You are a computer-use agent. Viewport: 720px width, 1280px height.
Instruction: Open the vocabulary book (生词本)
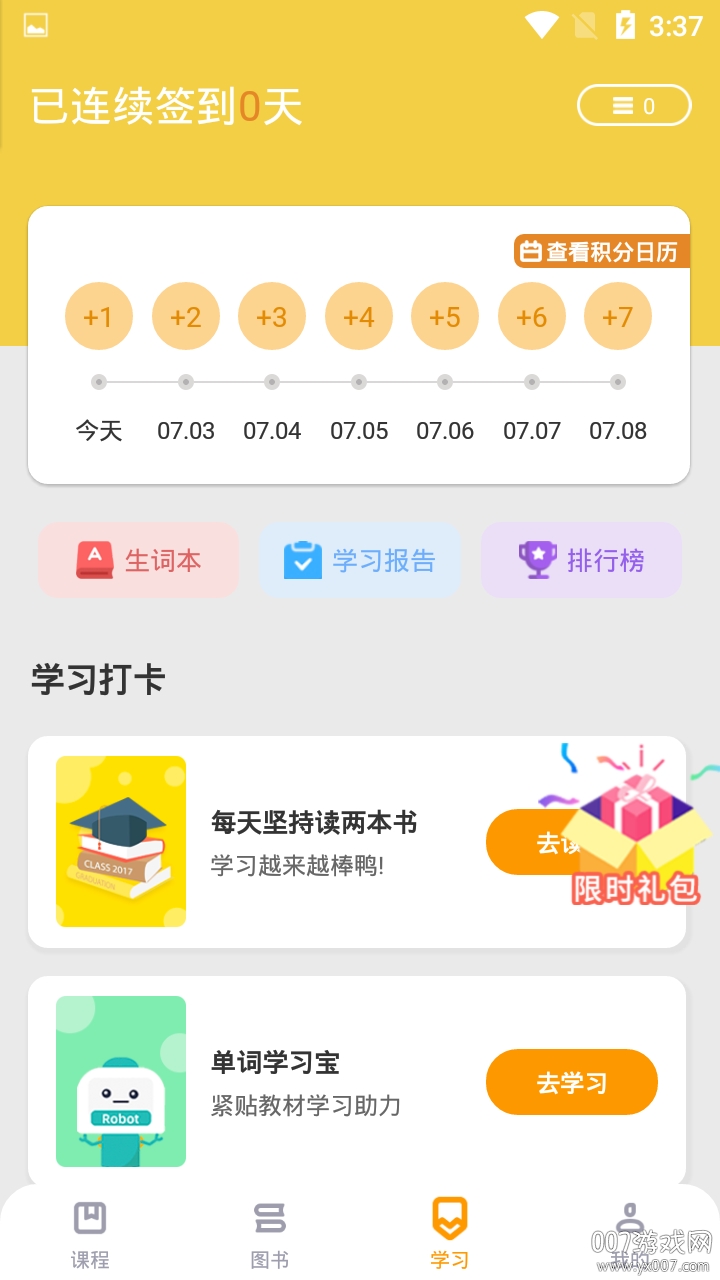pyautogui.click(x=139, y=560)
